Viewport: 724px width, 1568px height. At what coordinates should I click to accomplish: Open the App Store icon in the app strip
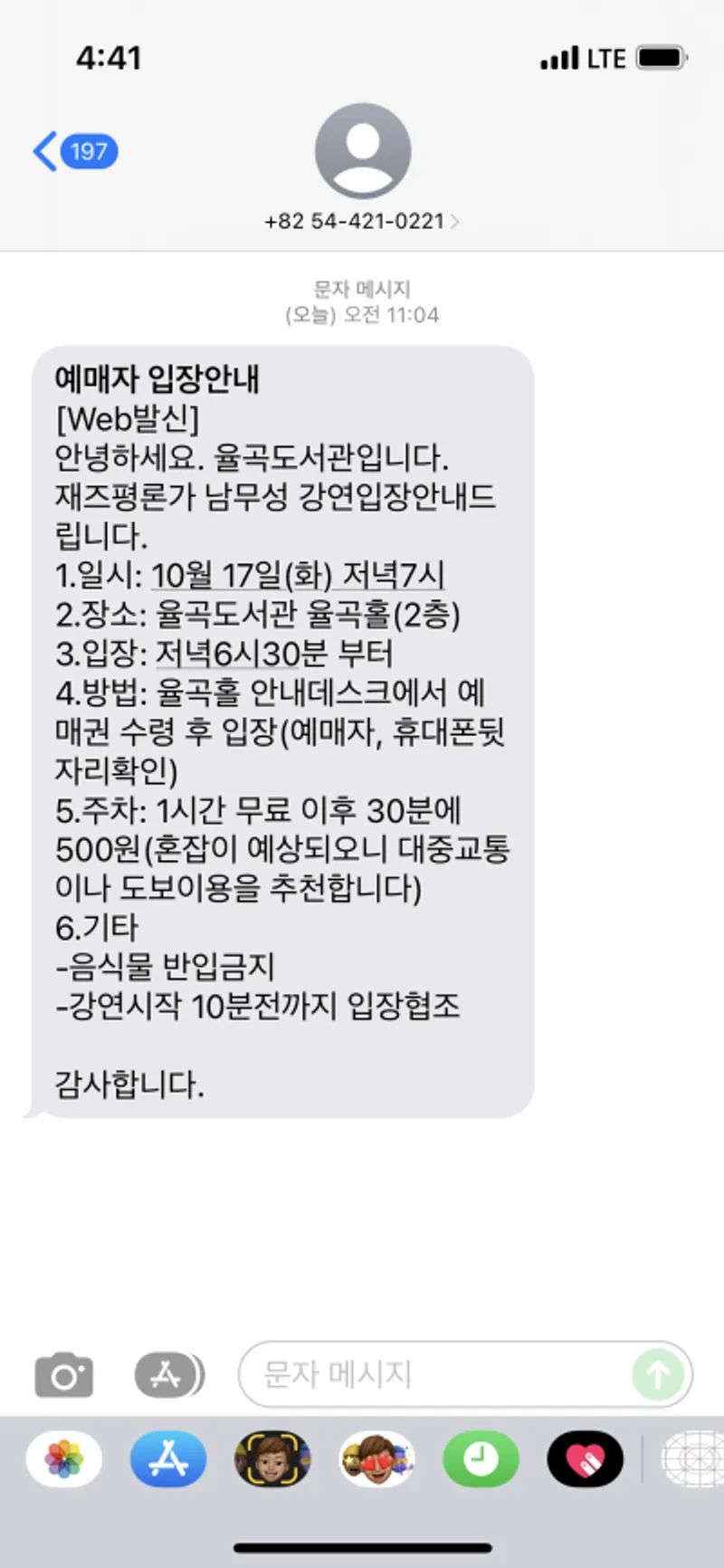[x=168, y=1458]
